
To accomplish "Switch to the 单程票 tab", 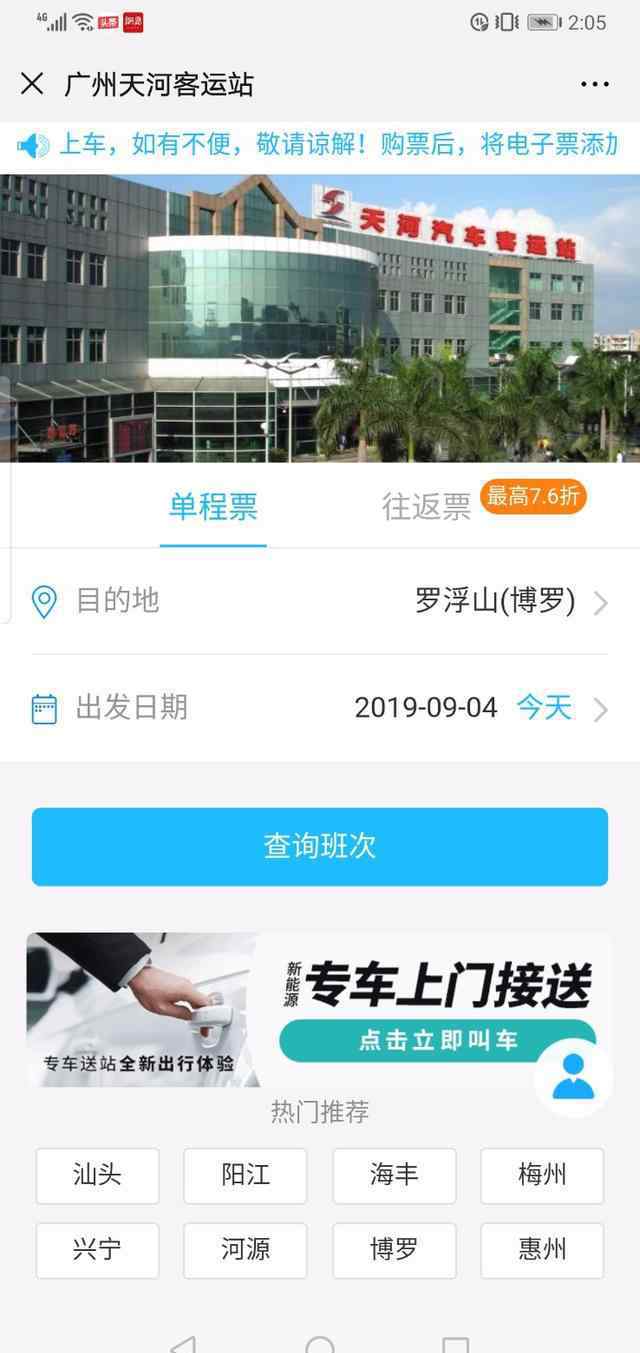I will (x=213, y=507).
